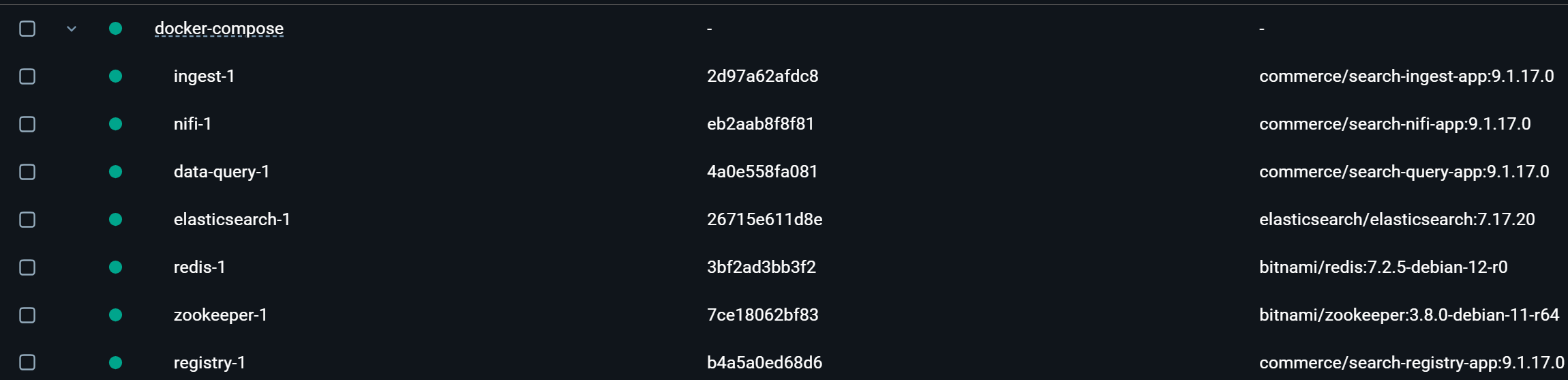
Task: Open the nifi-1 container row
Action: pos(192,124)
